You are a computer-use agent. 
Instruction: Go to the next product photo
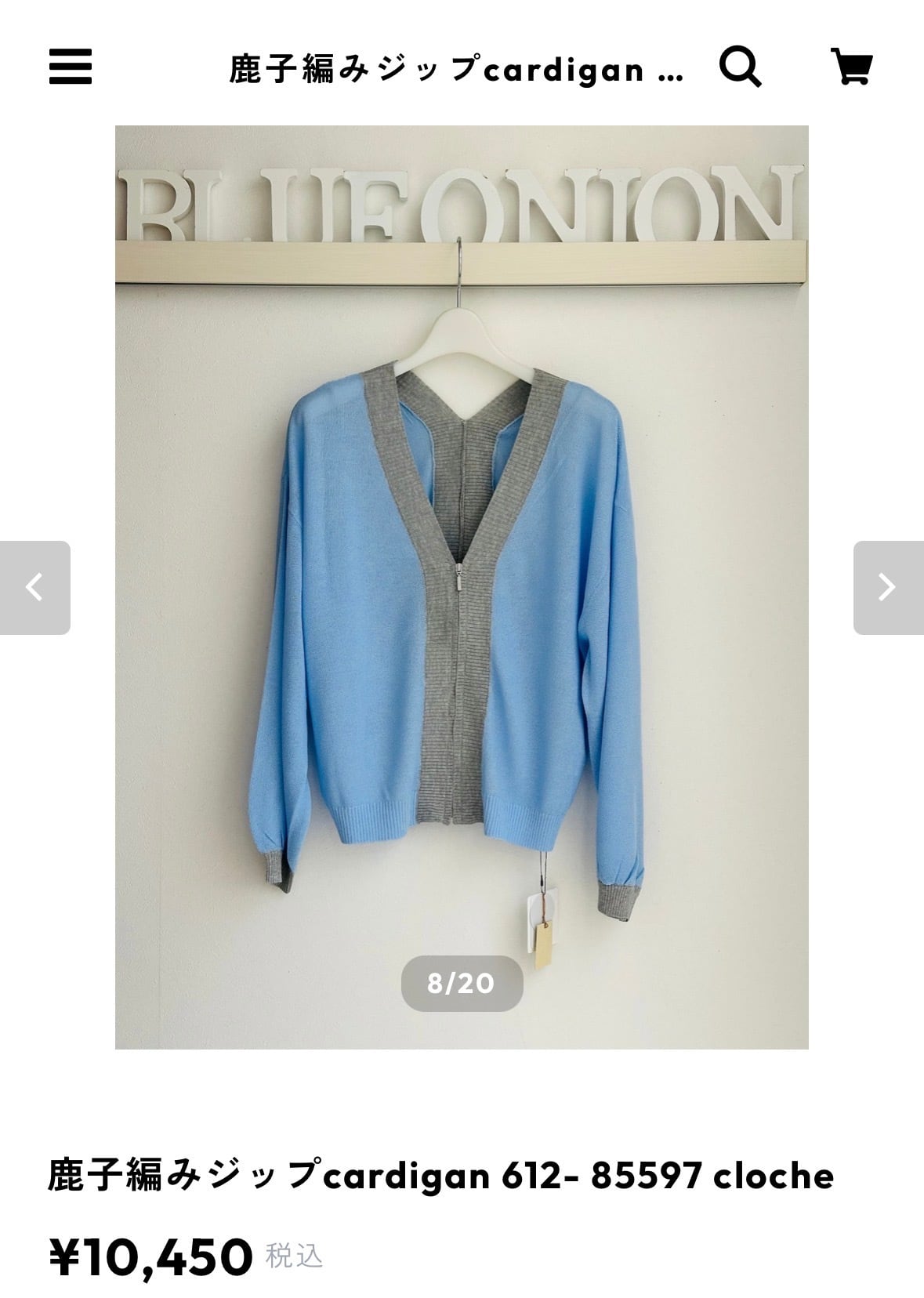pos(888,587)
